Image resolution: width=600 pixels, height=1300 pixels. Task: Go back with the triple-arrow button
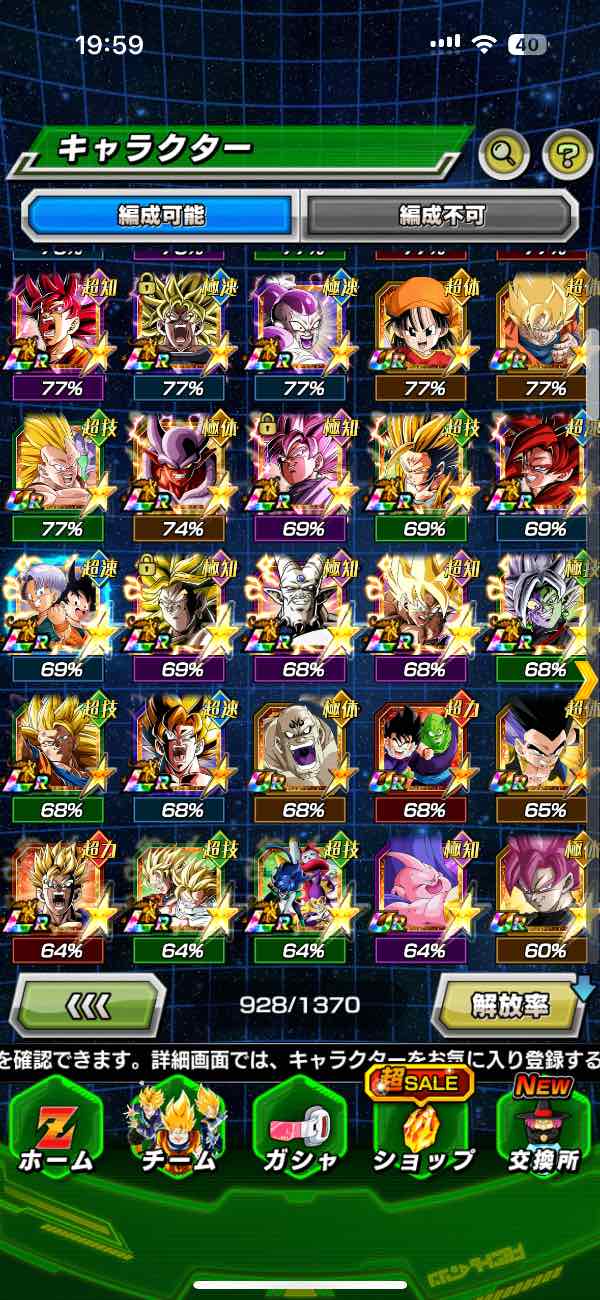coord(87,1003)
